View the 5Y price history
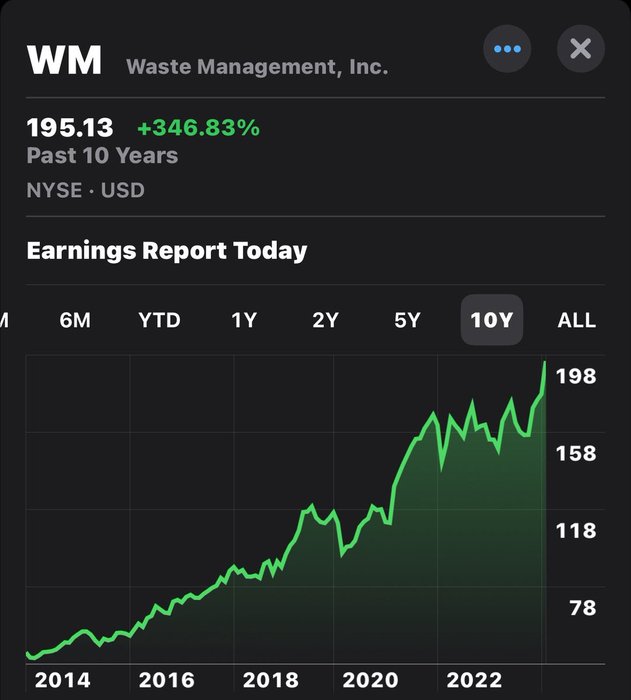This screenshot has width=631, height=700. 407,320
